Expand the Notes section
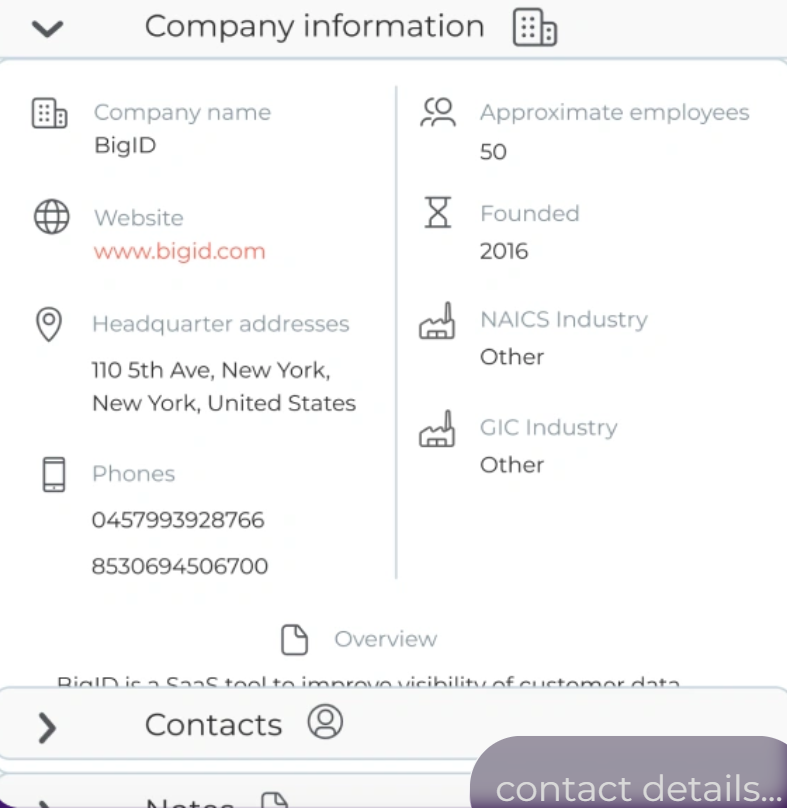The width and height of the screenshot is (787, 808). click(47, 801)
